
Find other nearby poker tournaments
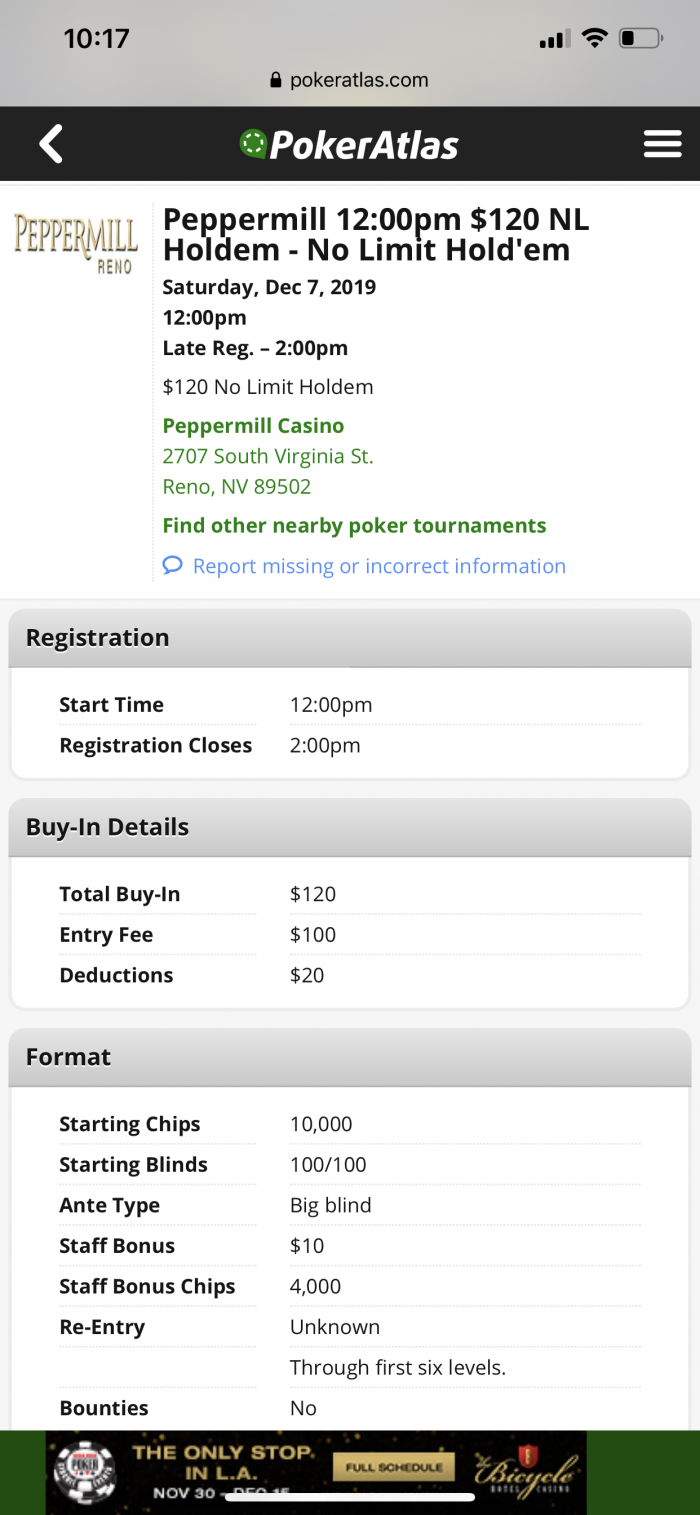point(354,526)
